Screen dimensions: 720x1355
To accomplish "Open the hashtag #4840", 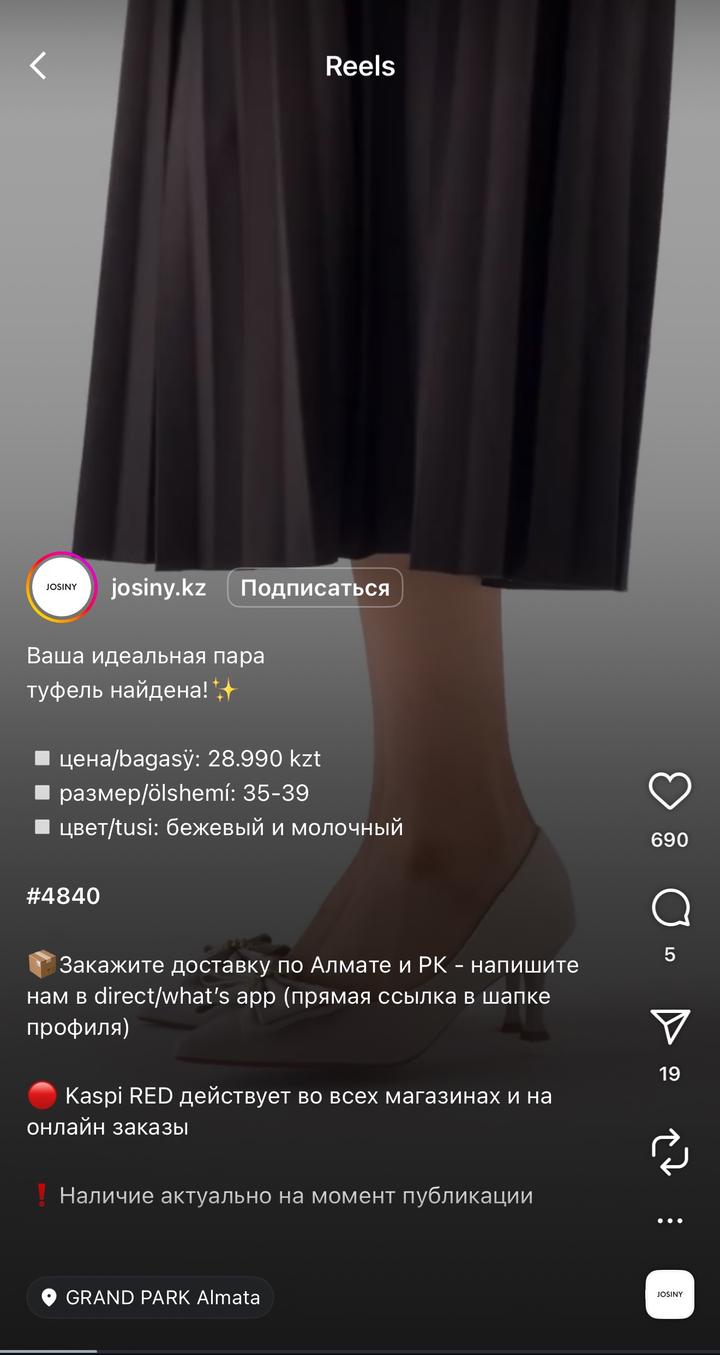I will (x=62, y=896).
